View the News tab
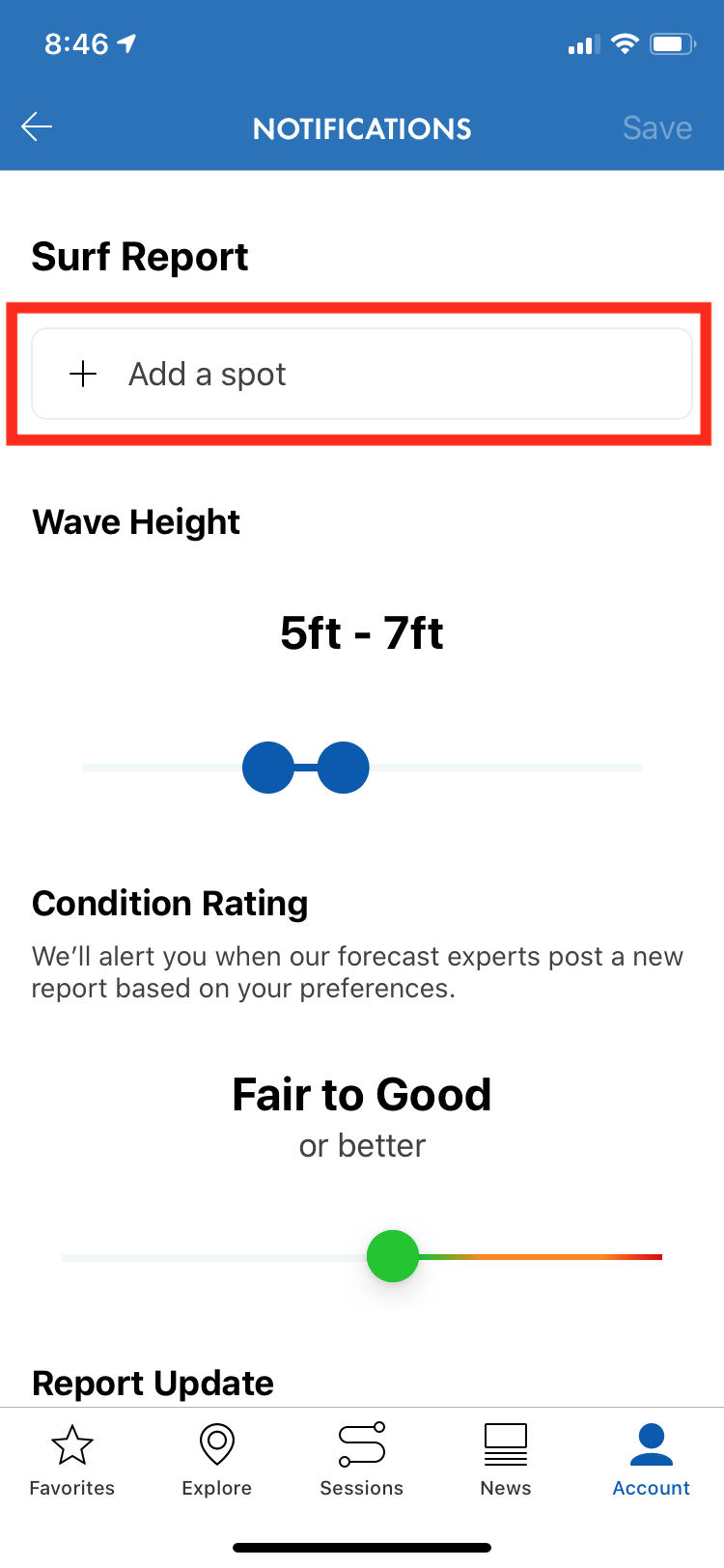 tap(506, 1460)
